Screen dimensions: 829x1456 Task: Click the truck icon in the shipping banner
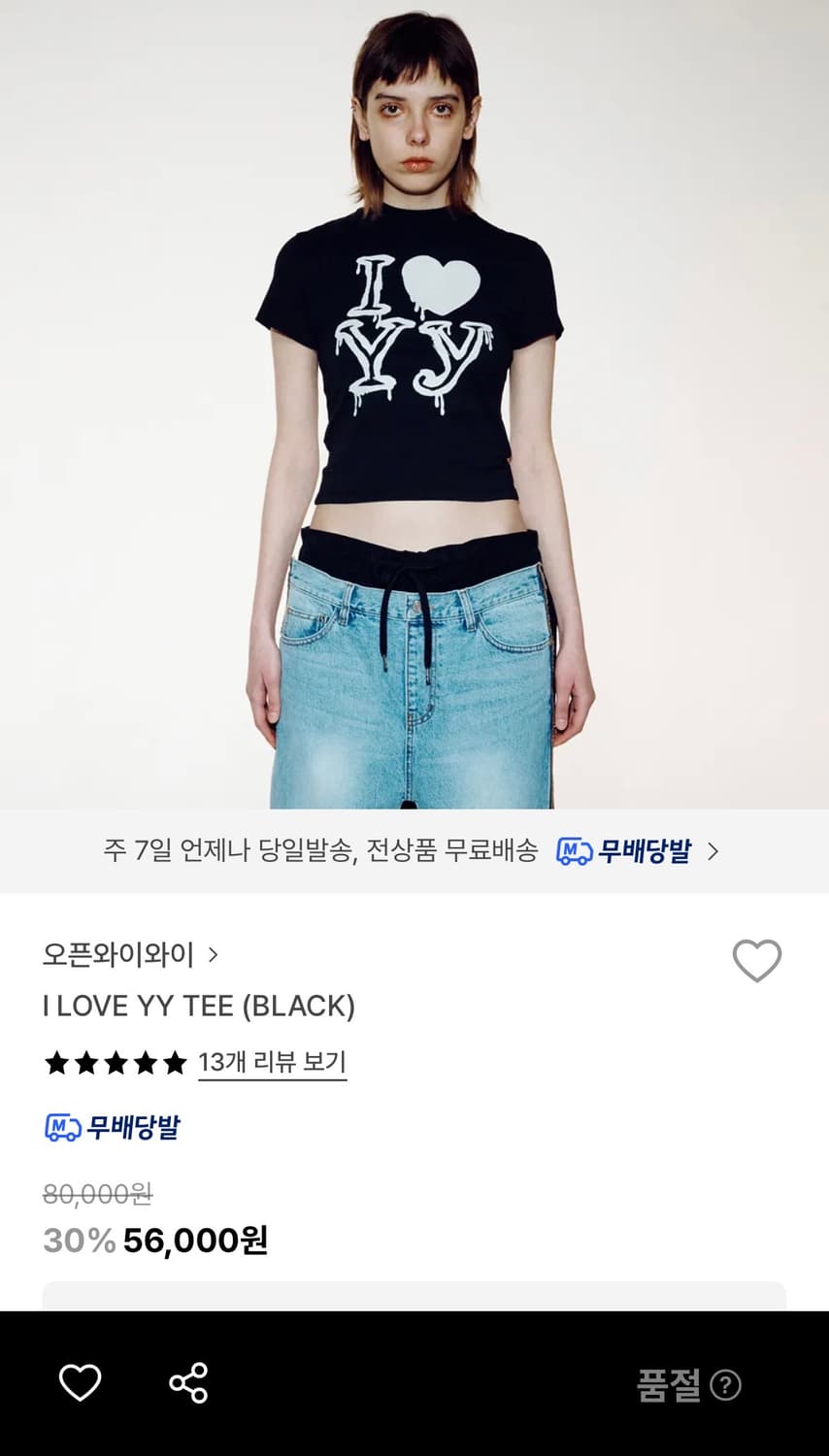click(577, 851)
